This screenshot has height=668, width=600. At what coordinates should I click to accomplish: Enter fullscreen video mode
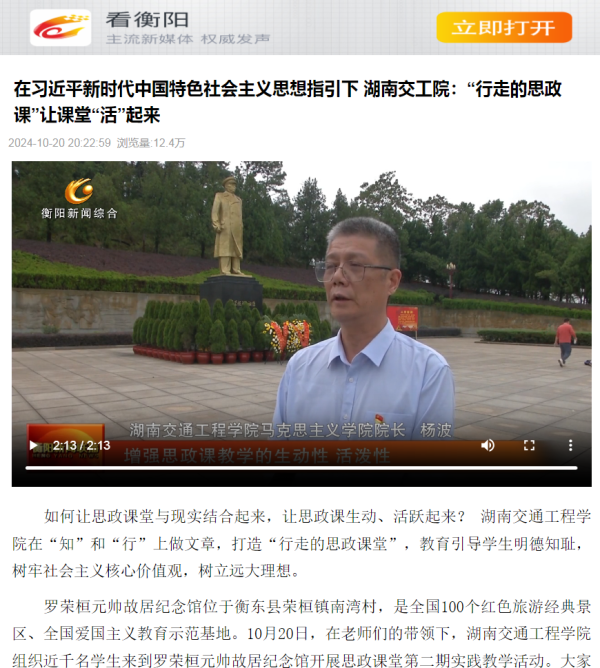[530, 446]
